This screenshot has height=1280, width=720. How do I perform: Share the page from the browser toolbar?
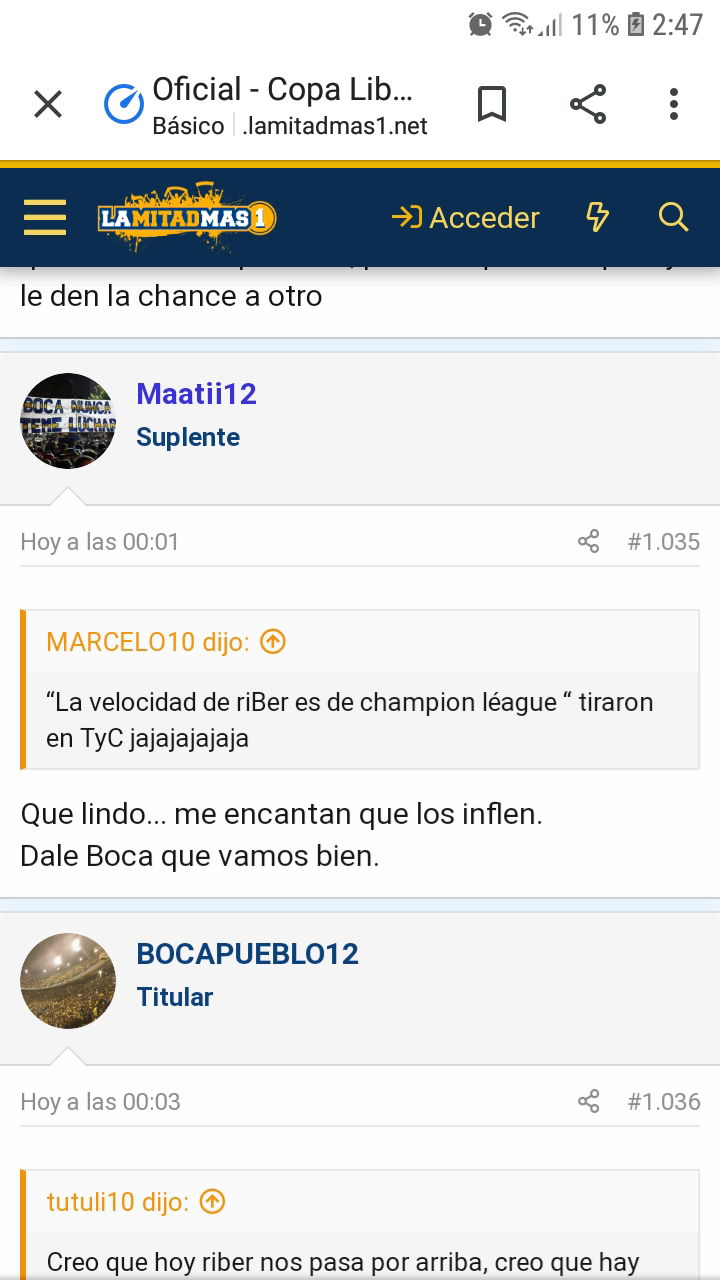click(x=588, y=104)
